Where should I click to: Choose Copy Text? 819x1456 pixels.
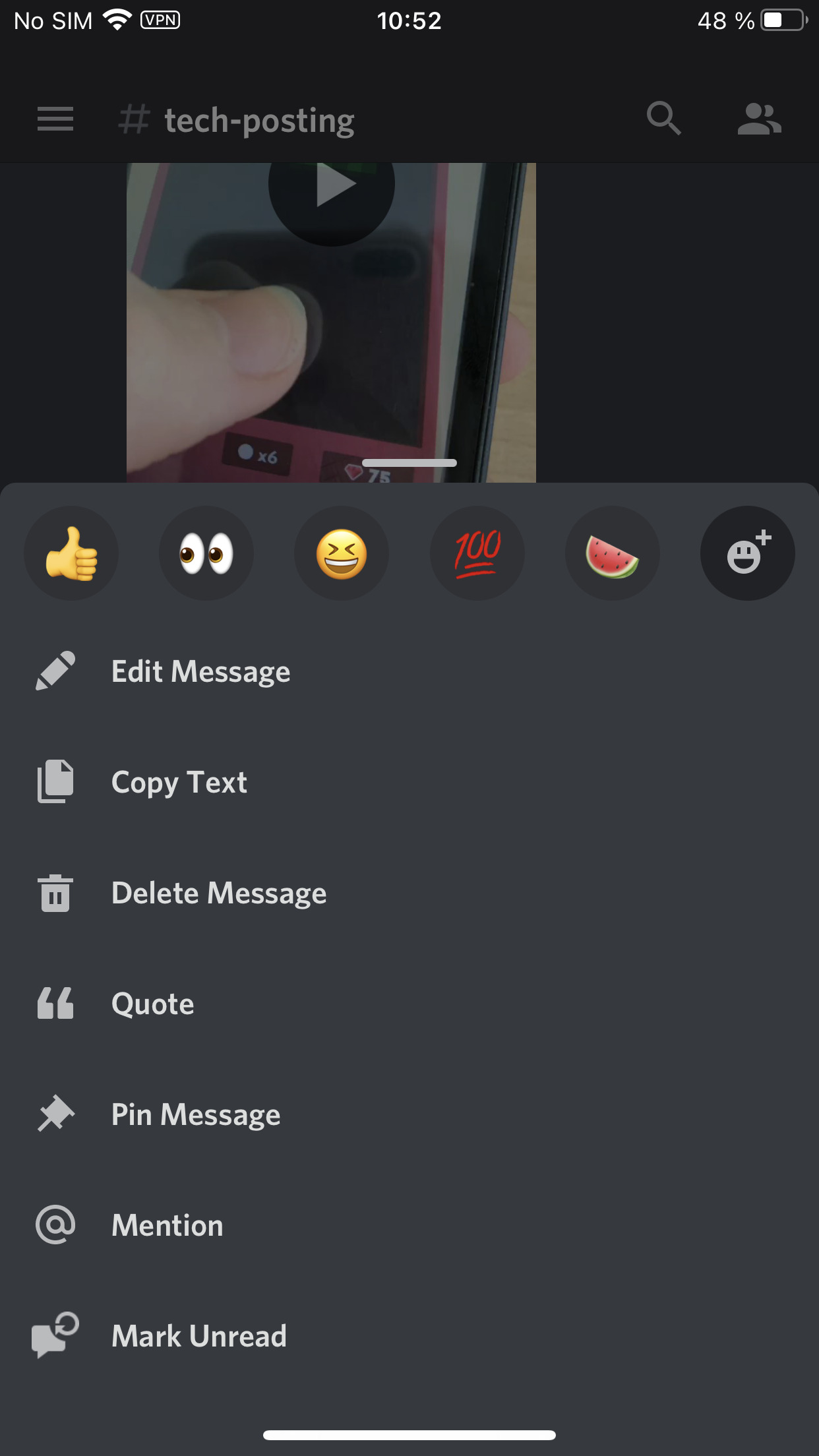179,783
